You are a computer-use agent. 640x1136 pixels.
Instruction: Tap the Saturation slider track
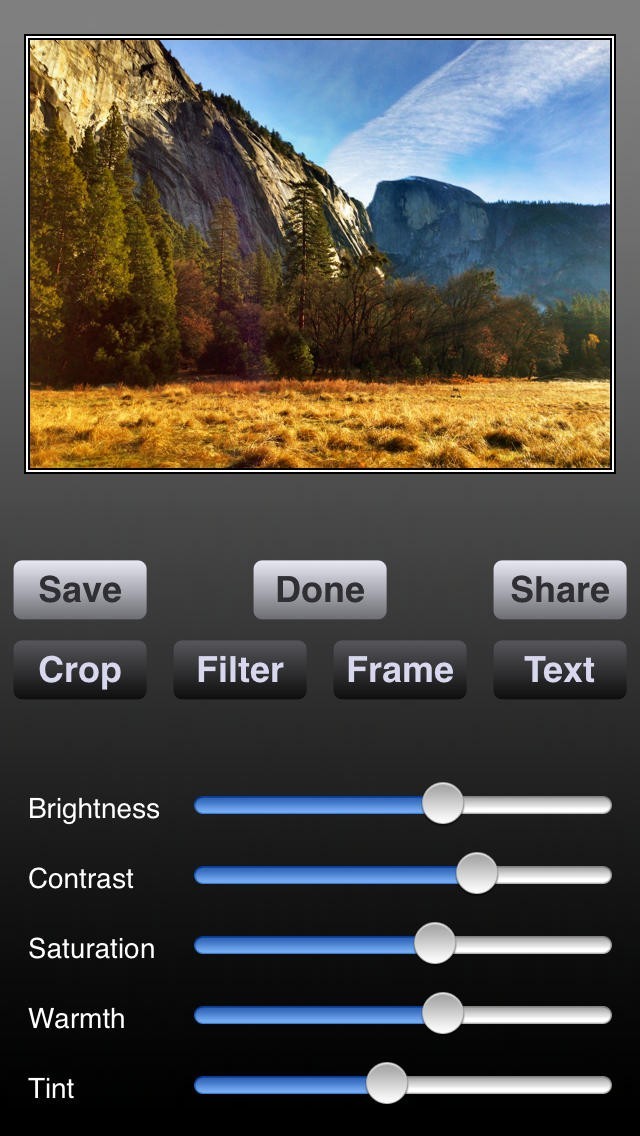click(403, 945)
